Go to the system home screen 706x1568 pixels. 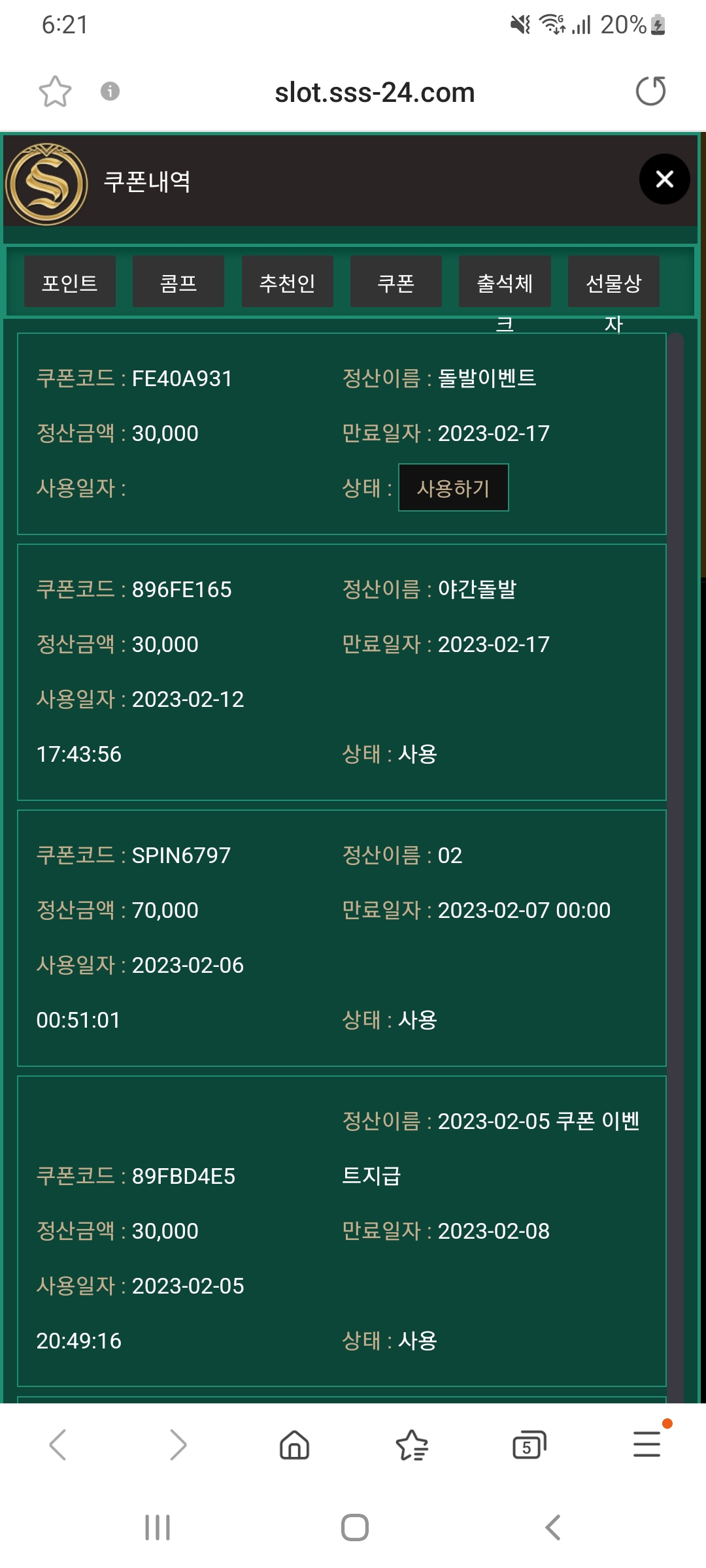click(355, 1527)
